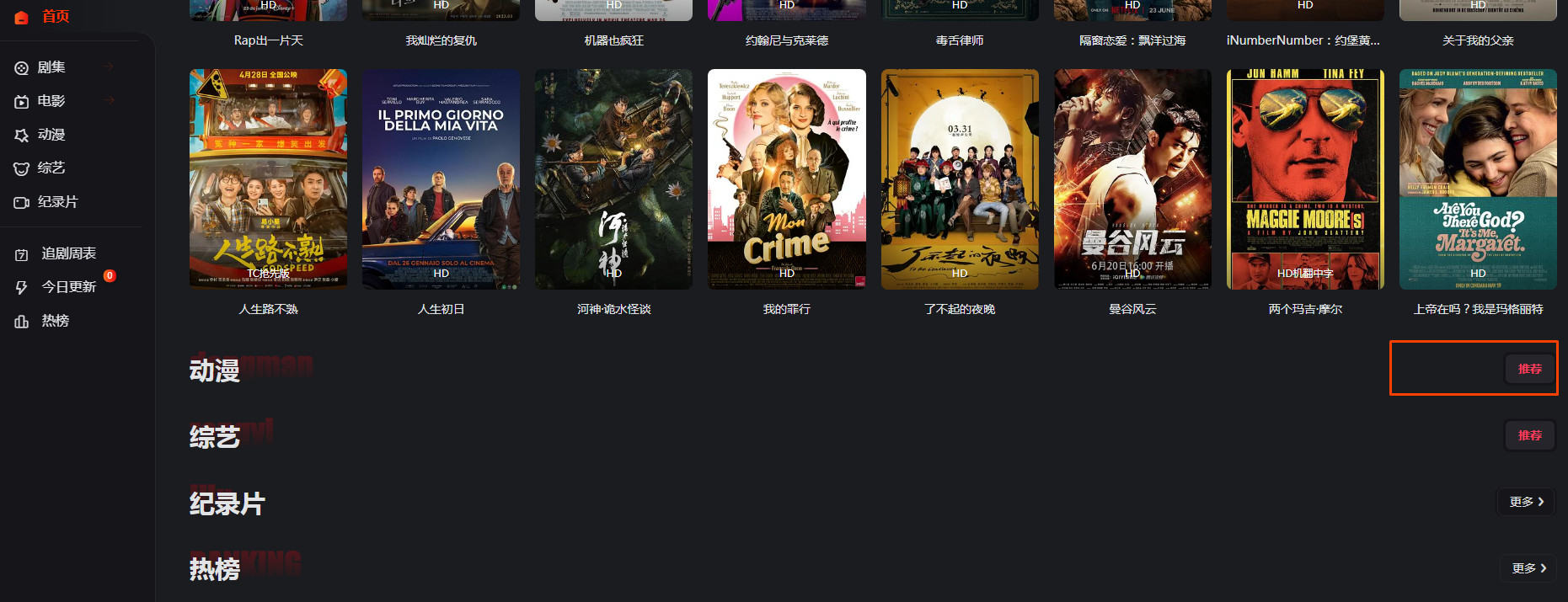This screenshot has height=602, width=1568.
Task: Open 上帝在吗？我是玛格丽特
Action: (1477, 179)
